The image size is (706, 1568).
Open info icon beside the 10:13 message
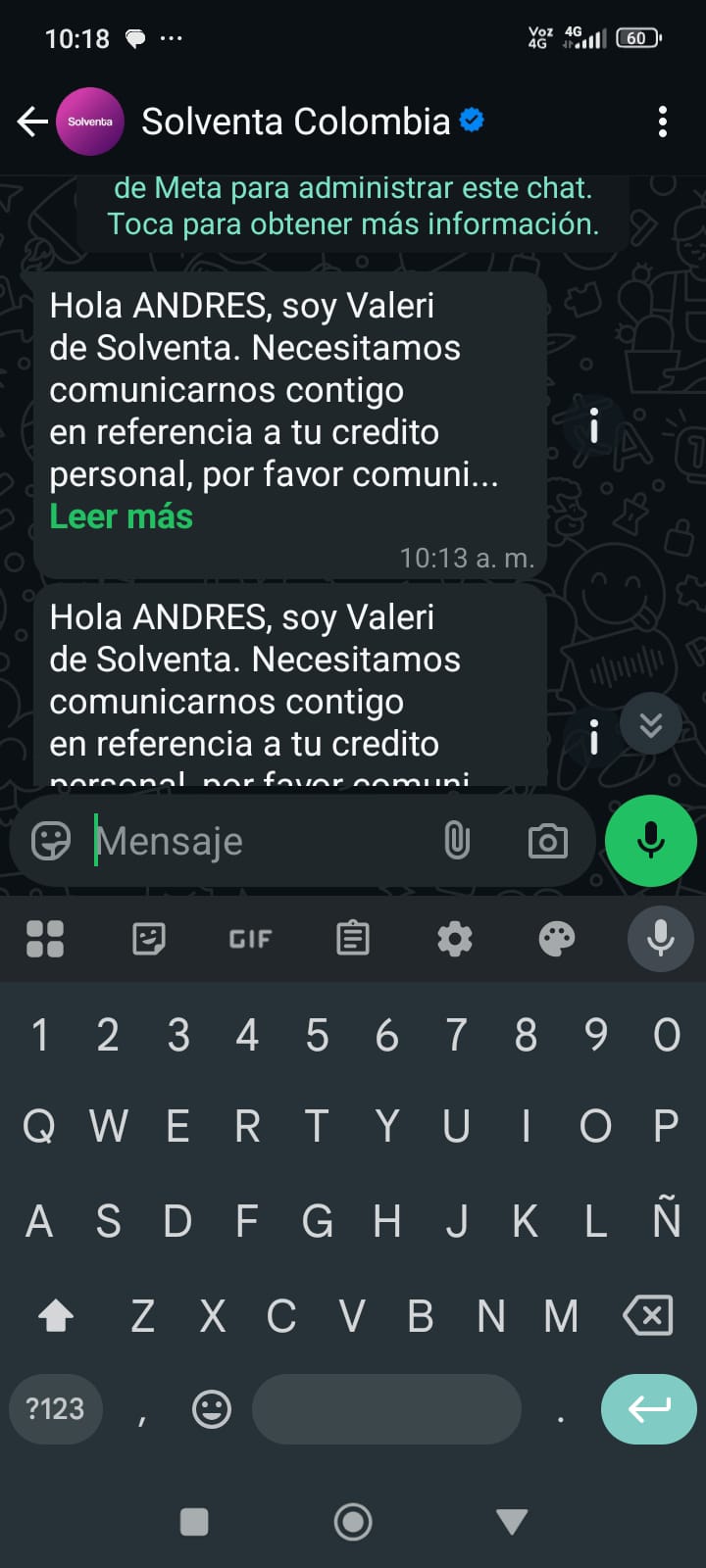point(593,425)
